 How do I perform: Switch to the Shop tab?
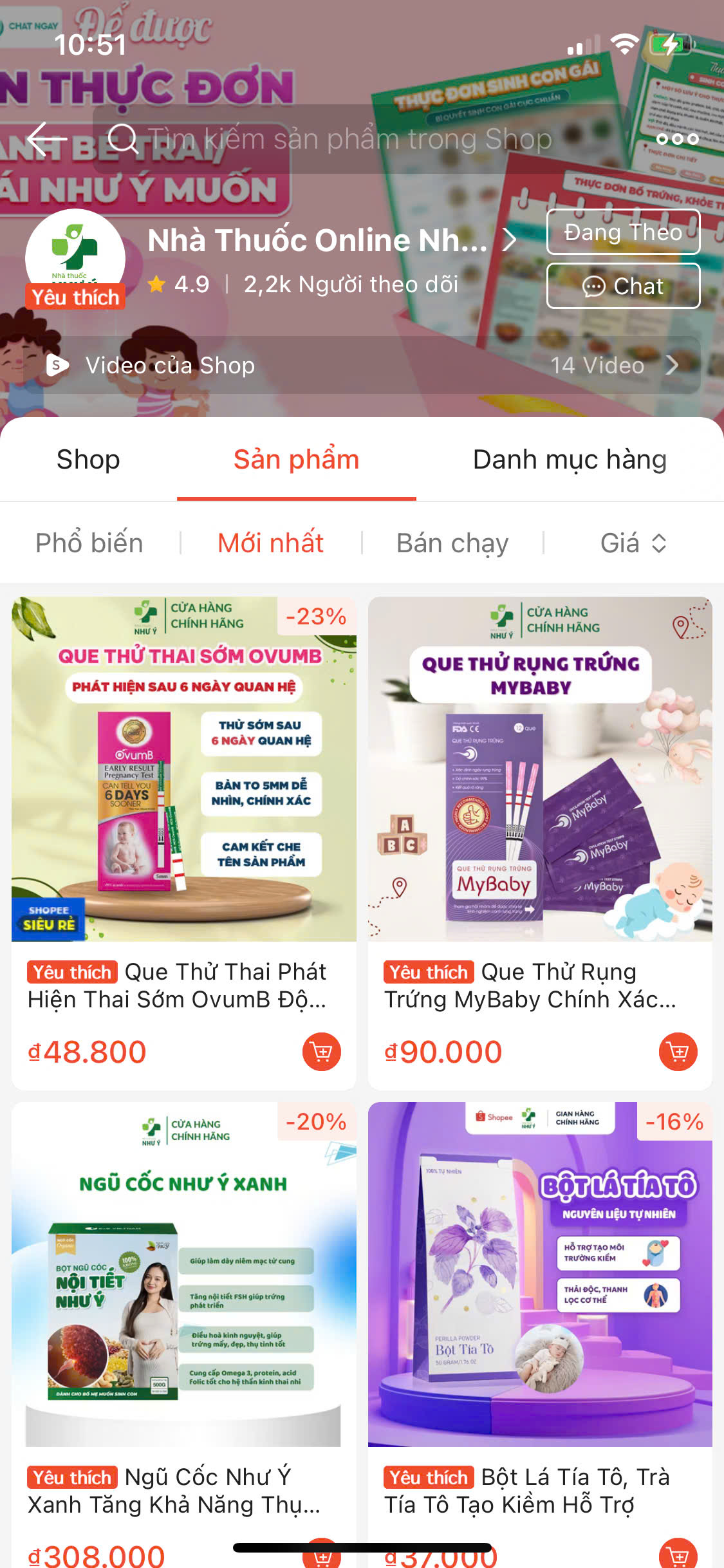click(88, 460)
